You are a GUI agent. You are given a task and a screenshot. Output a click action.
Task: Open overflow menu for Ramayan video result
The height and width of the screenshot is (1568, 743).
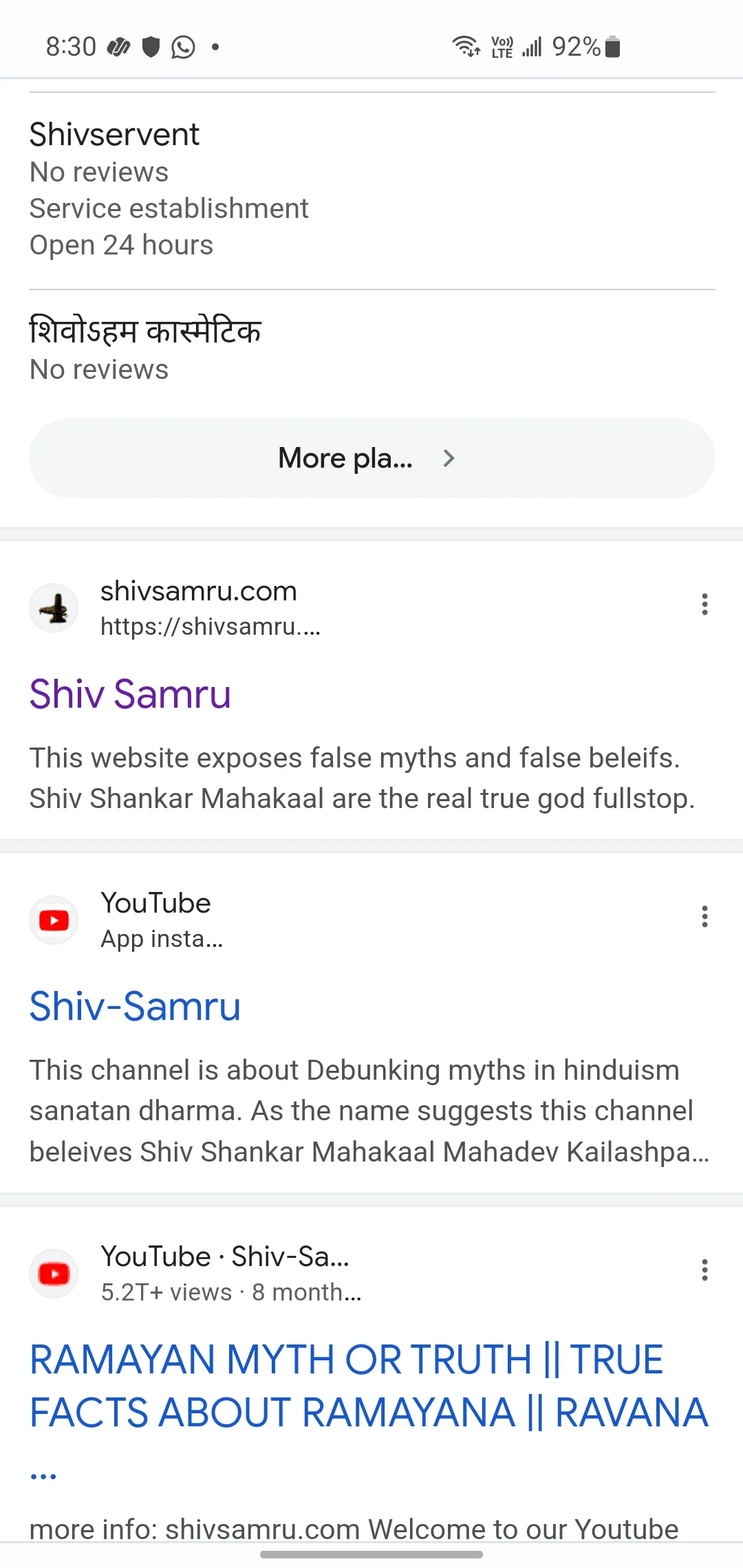click(704, 1270)
